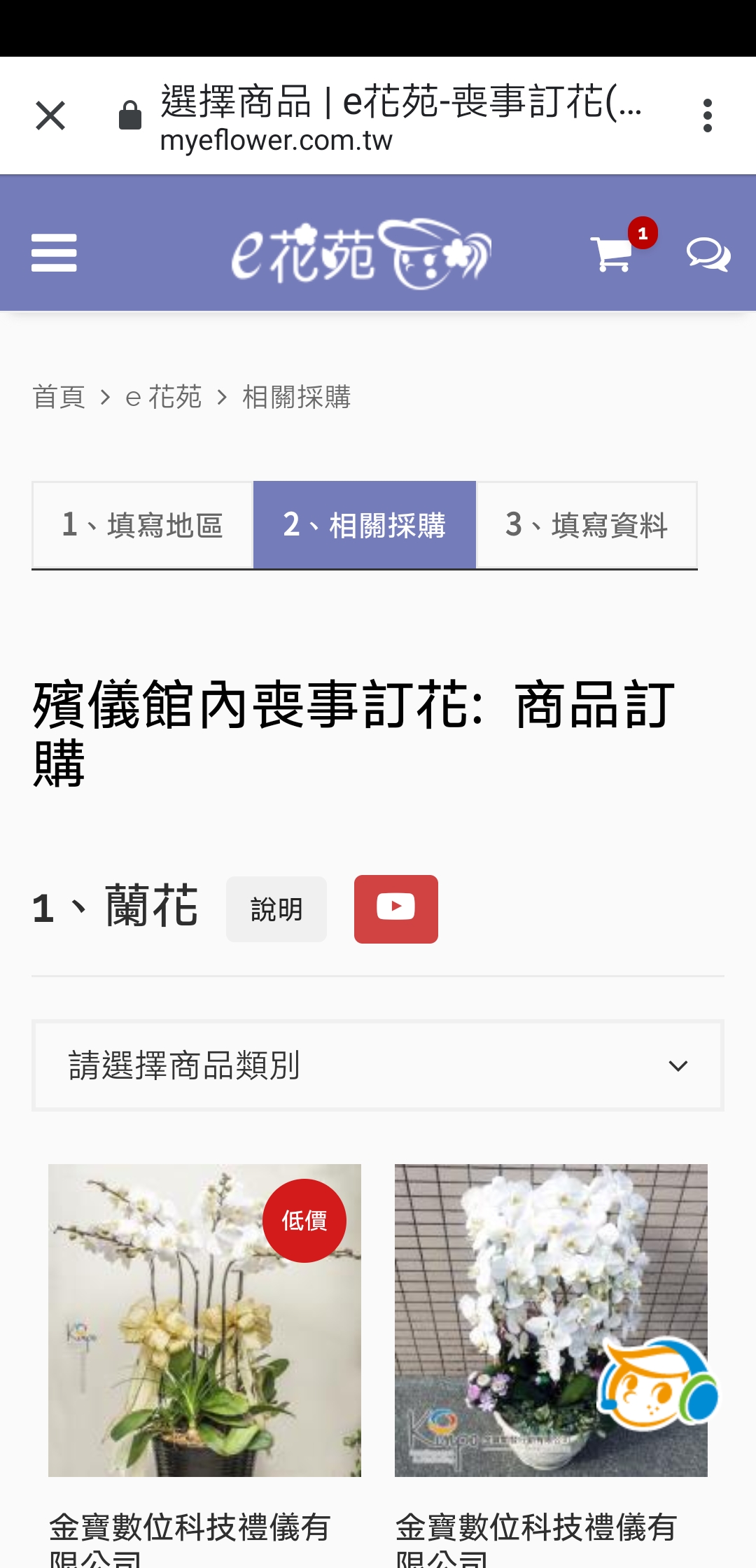Select step 2、相關採購 tab
Screen dimensions: 756x1568
tap(365, 525)
